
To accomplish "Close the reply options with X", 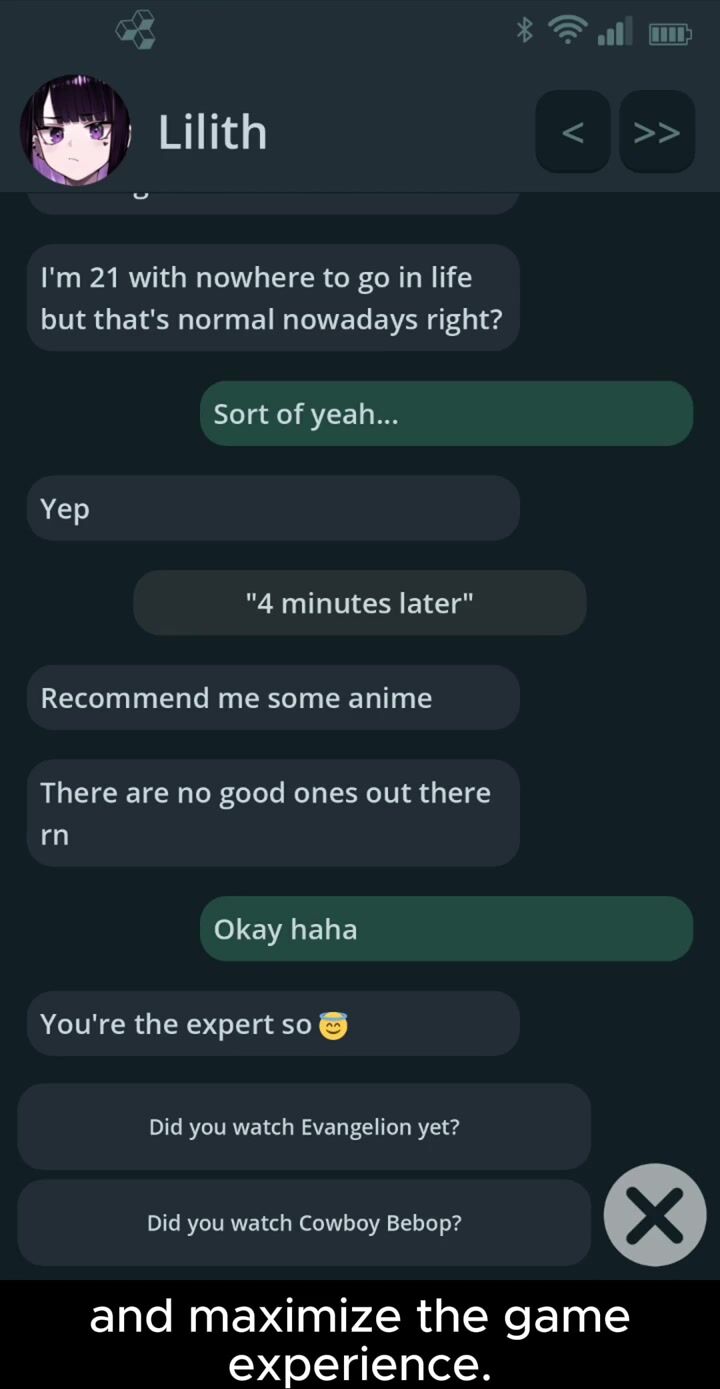I will click(x=655, y=1215).
